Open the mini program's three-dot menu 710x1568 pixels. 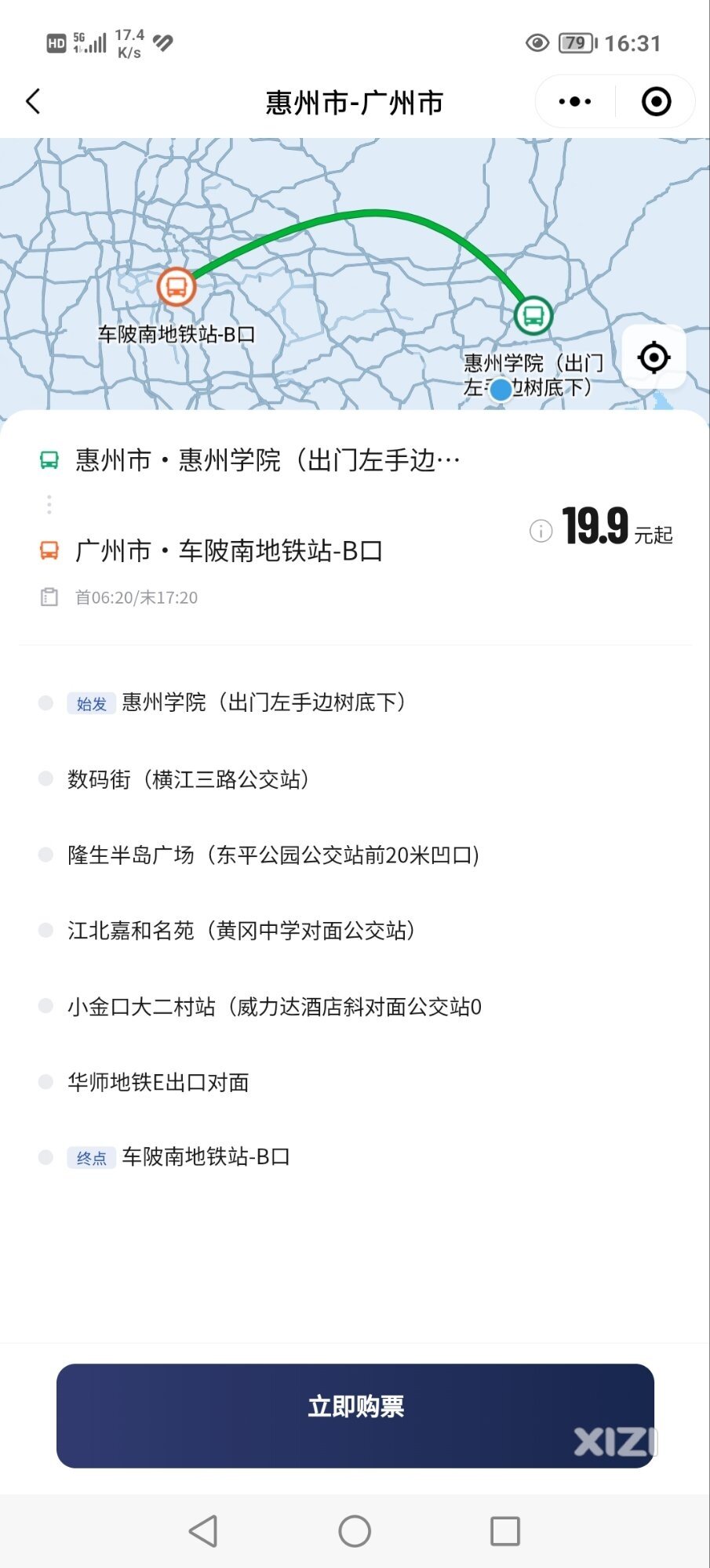[575, 101]
